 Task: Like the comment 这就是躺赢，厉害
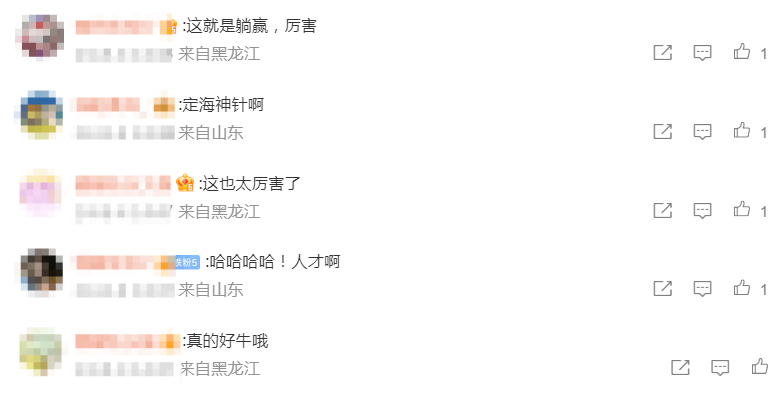point(742,52)
